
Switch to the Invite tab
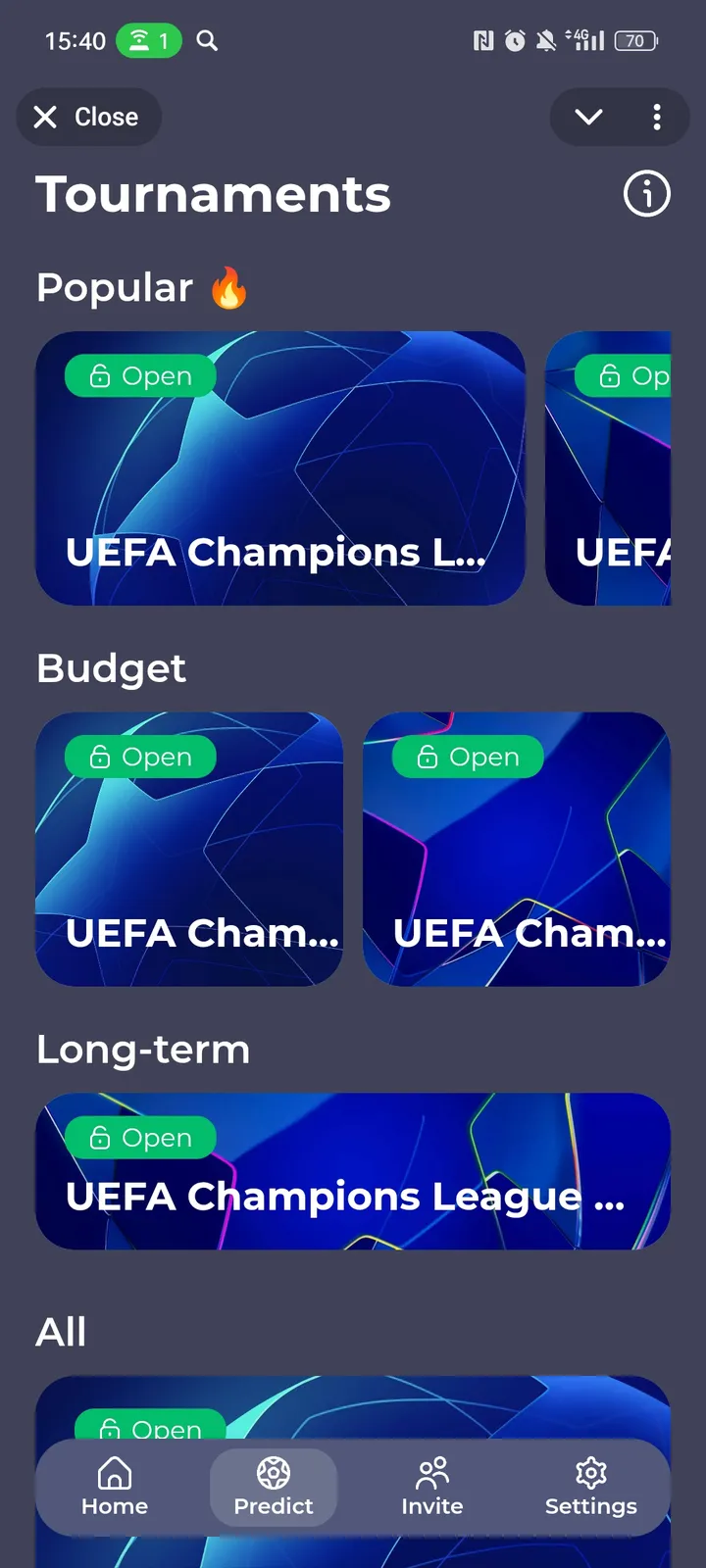click(x=432, y=1487)
